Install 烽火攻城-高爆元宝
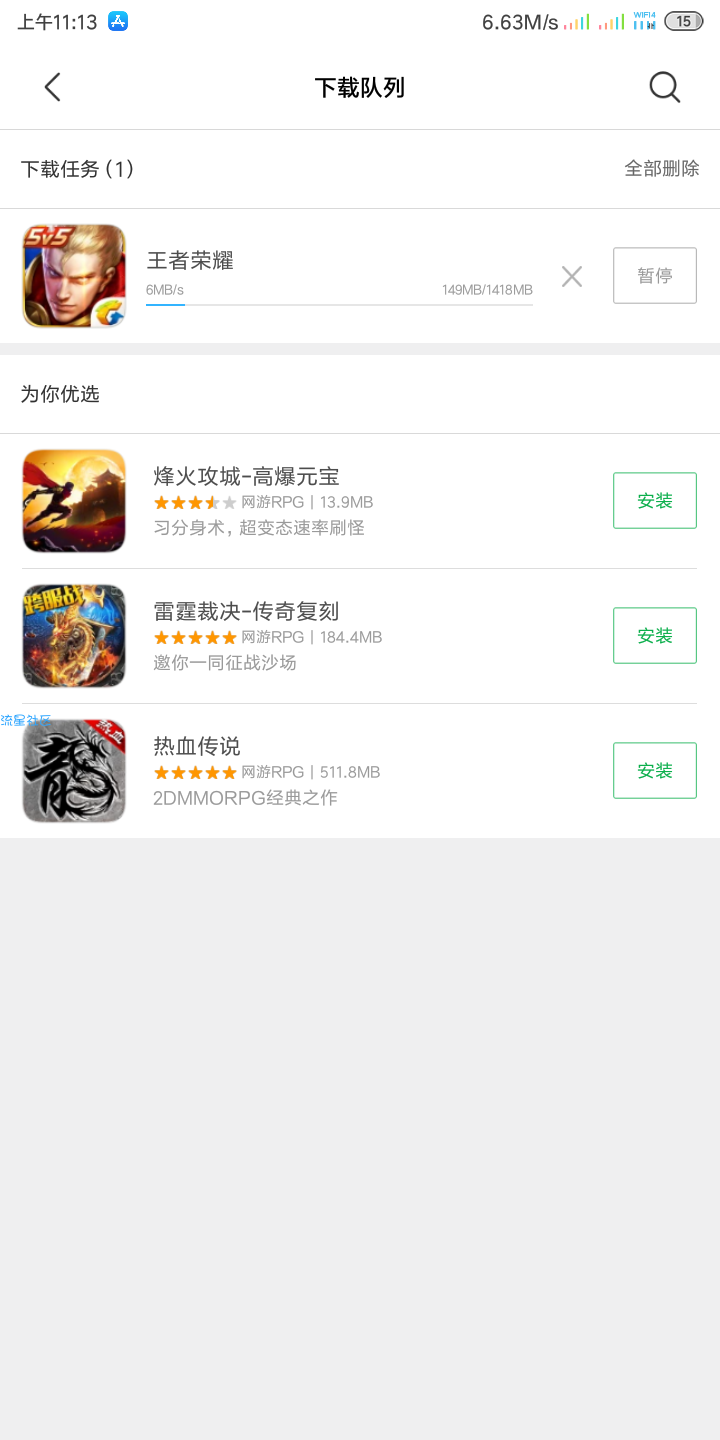This screenshot has width=720, height=1440. point(655,501)
